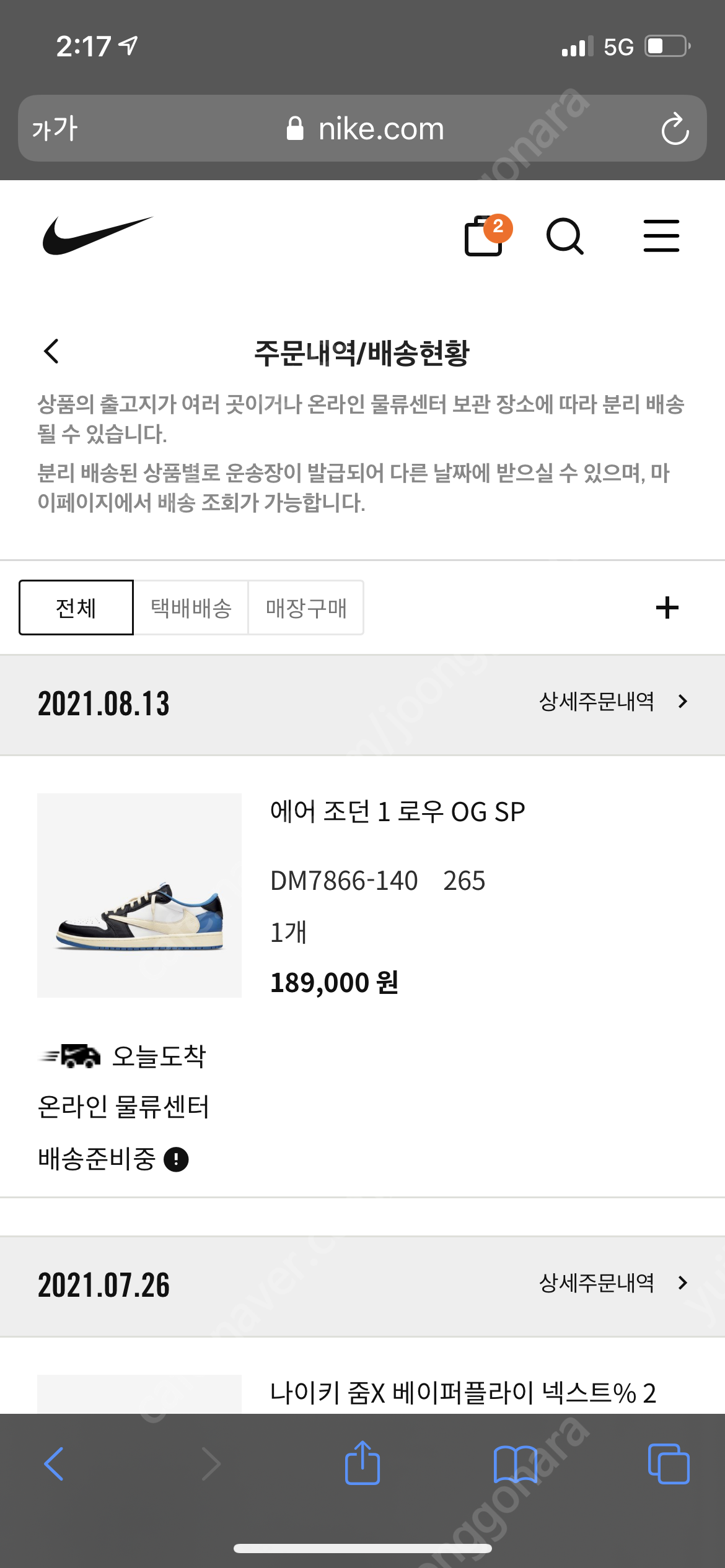Tap the back chevron next to 주문내역/배송현황

[51, 351]
